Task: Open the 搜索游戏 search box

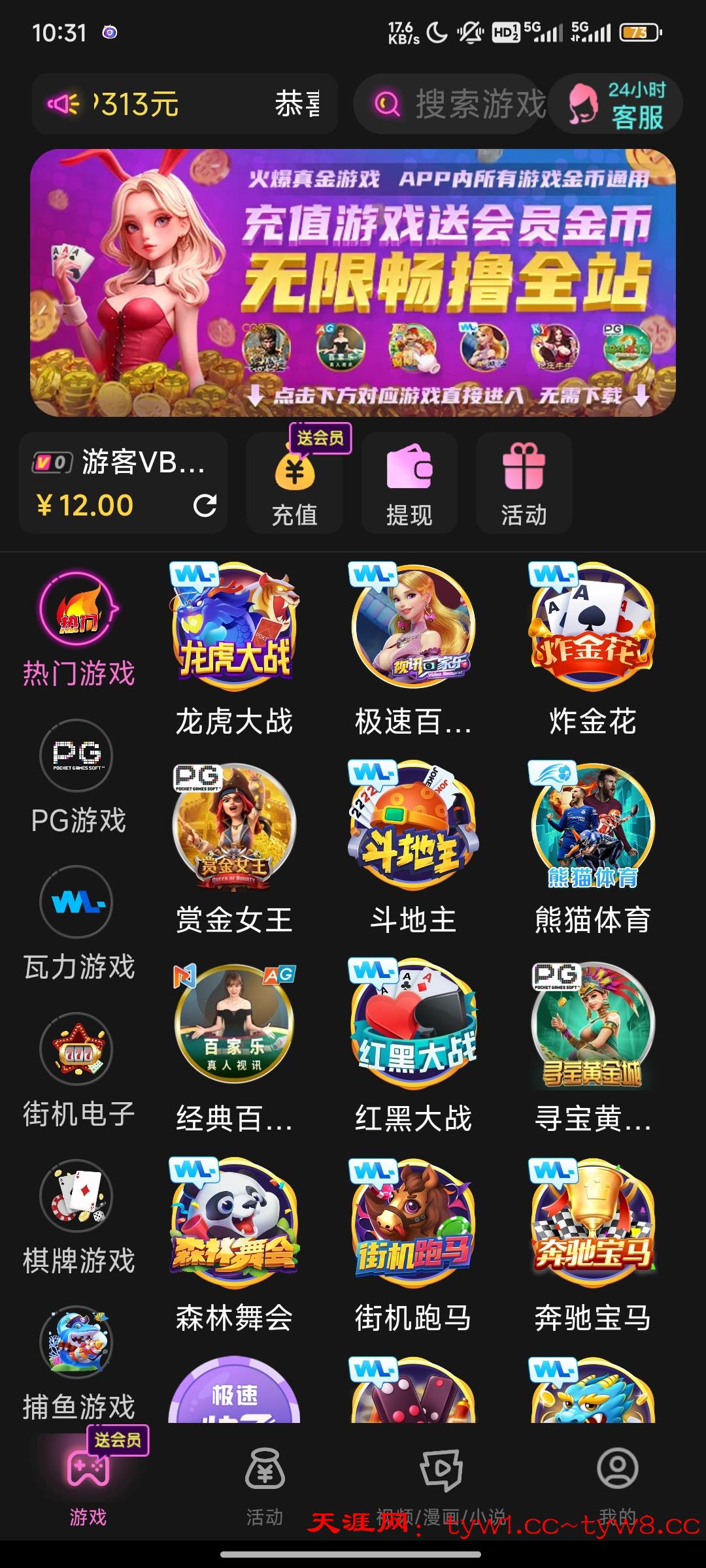Action: click(x=458, y=104)
